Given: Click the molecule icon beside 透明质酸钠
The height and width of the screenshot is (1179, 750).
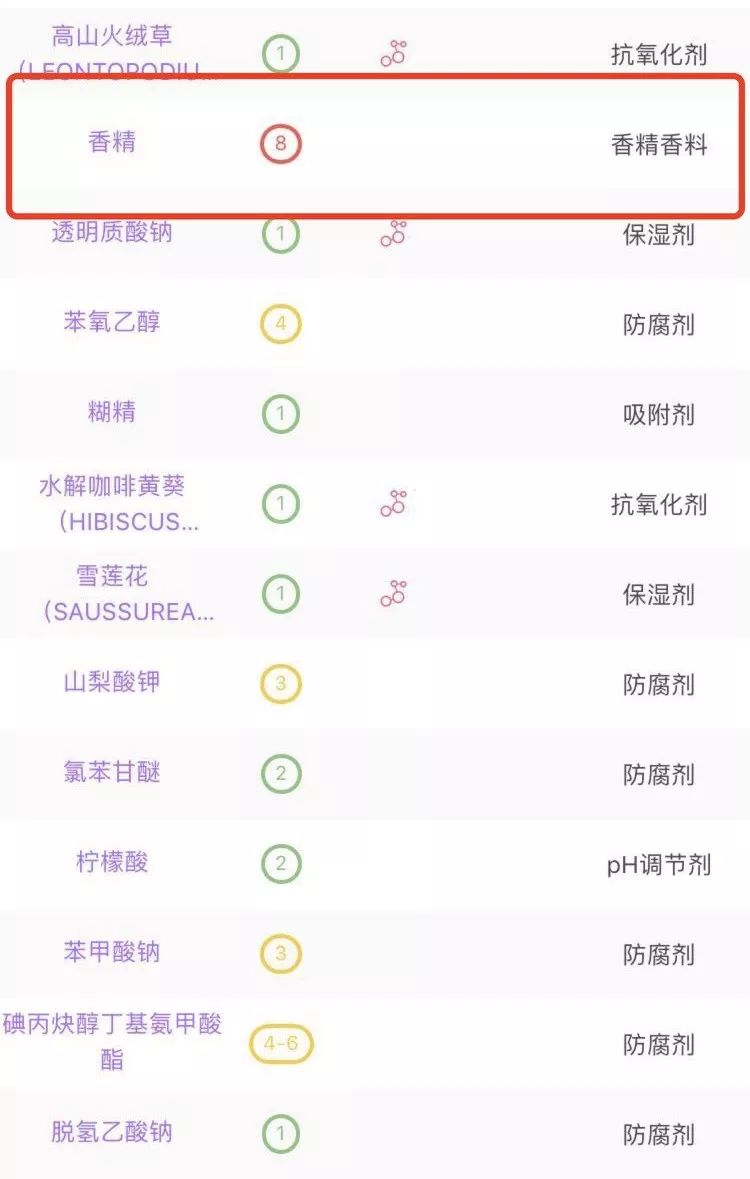Looking at the screenshot, I should (392, 232).
